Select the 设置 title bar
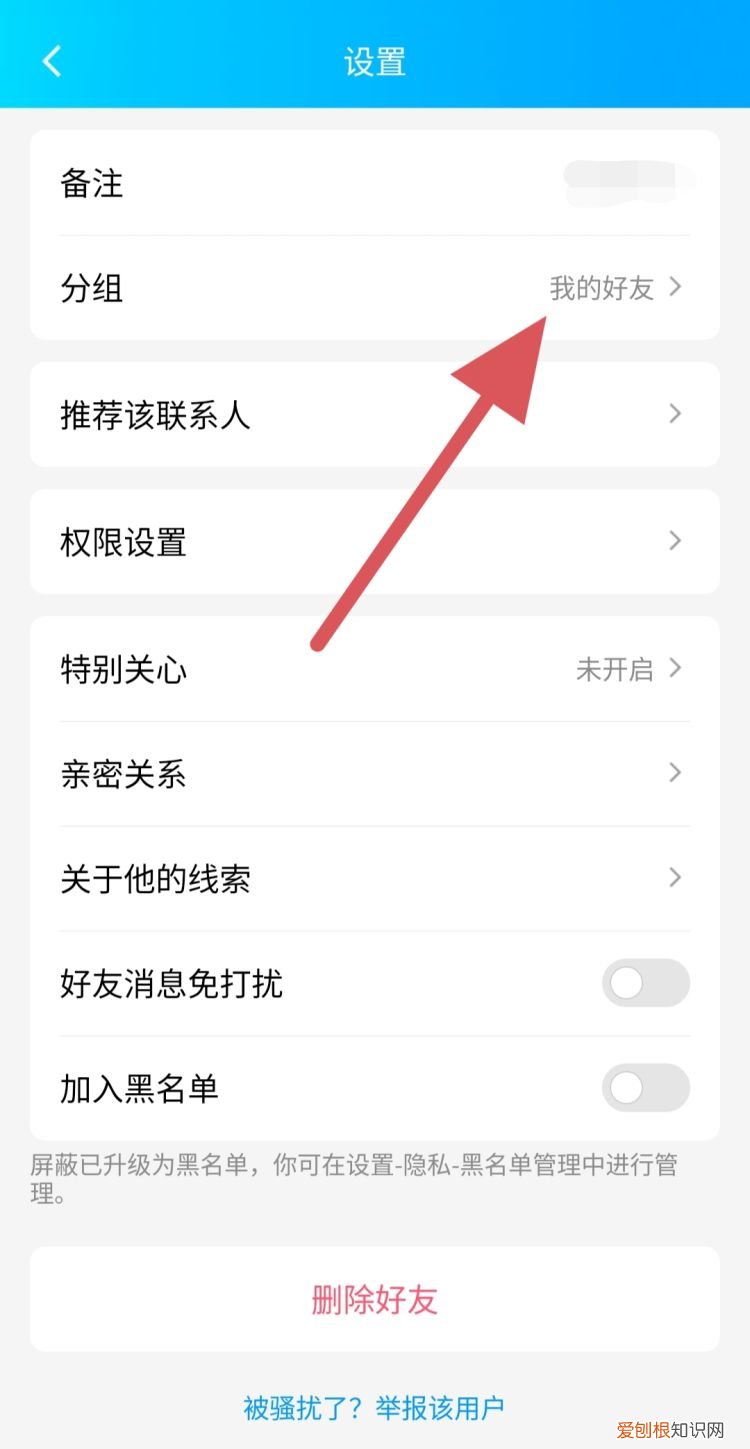Image resolution: width=750 pixels, height=1449 pixels. click(x=375, y=62)
